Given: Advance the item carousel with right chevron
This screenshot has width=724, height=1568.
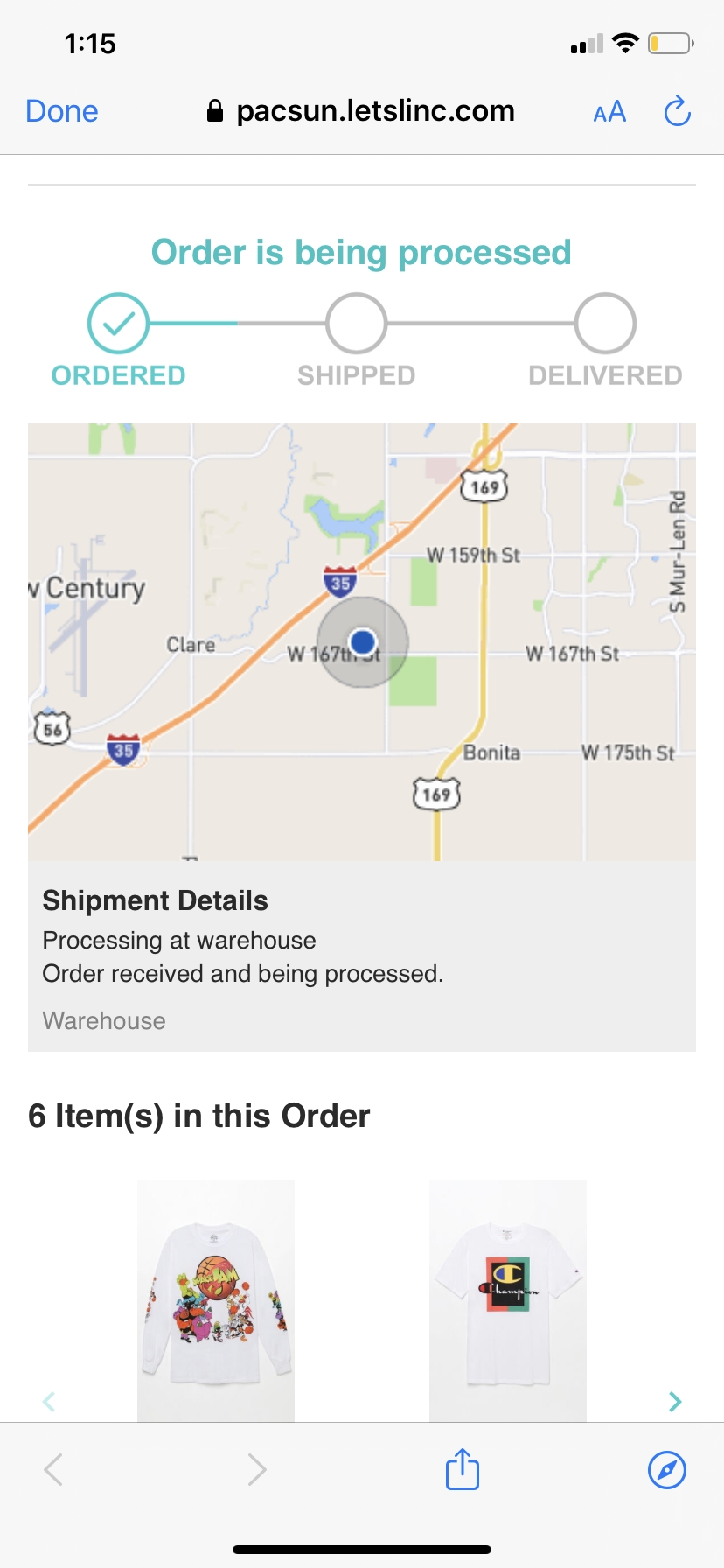Looking at the screenshot, I should 675,1401.
